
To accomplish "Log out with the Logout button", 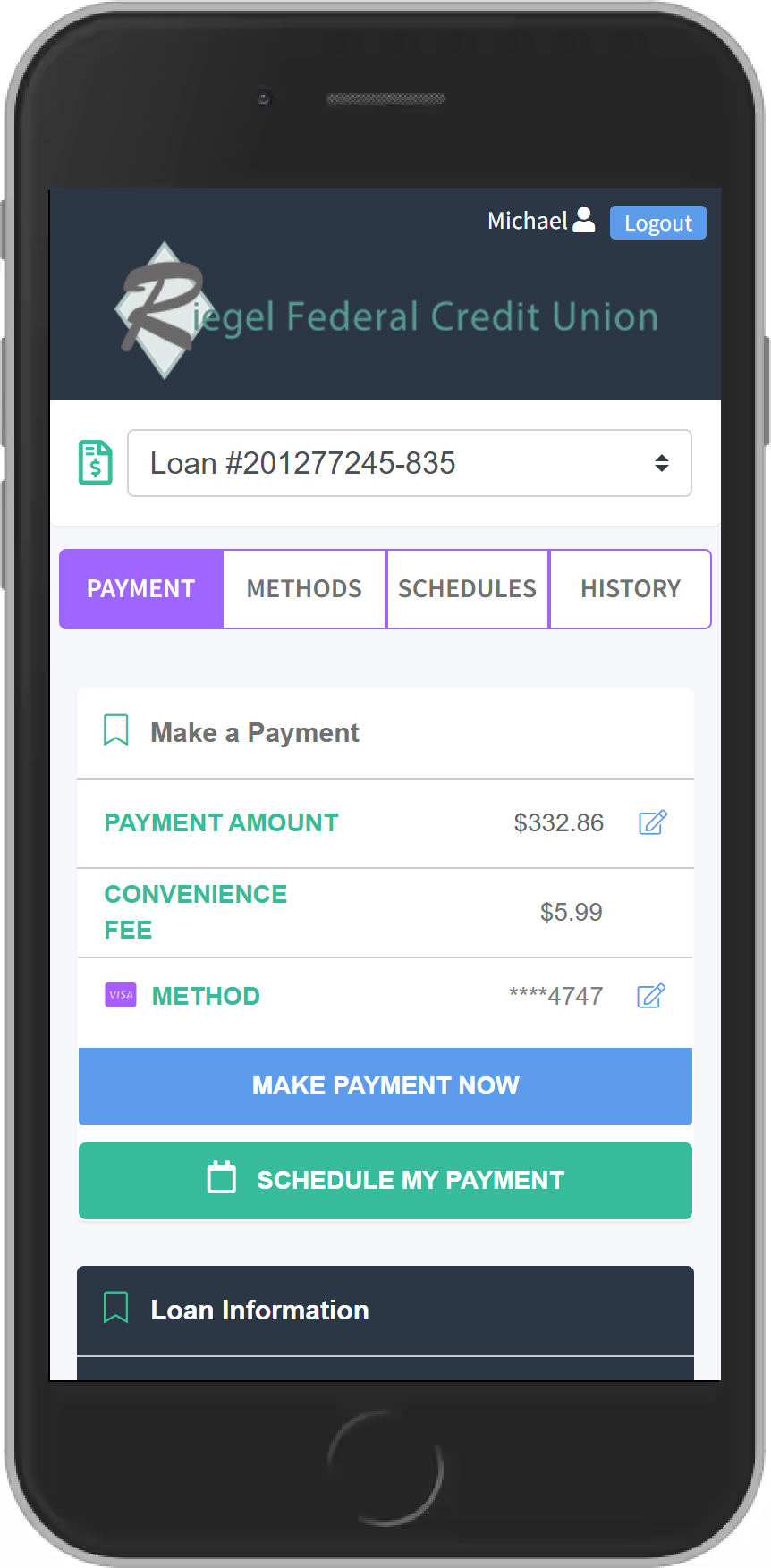I will 657,223.
